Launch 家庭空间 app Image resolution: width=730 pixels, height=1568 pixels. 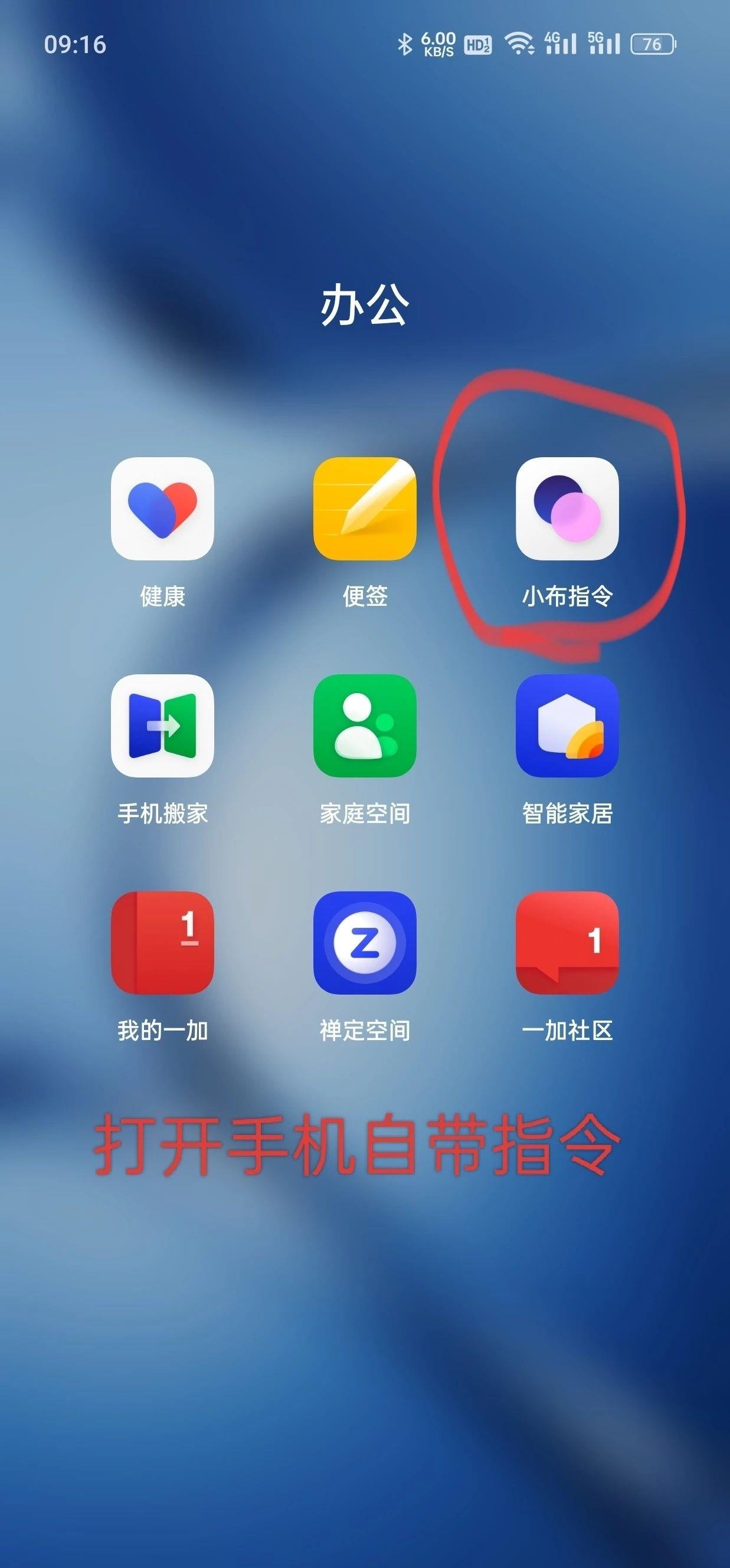click(x=365, y=726)
